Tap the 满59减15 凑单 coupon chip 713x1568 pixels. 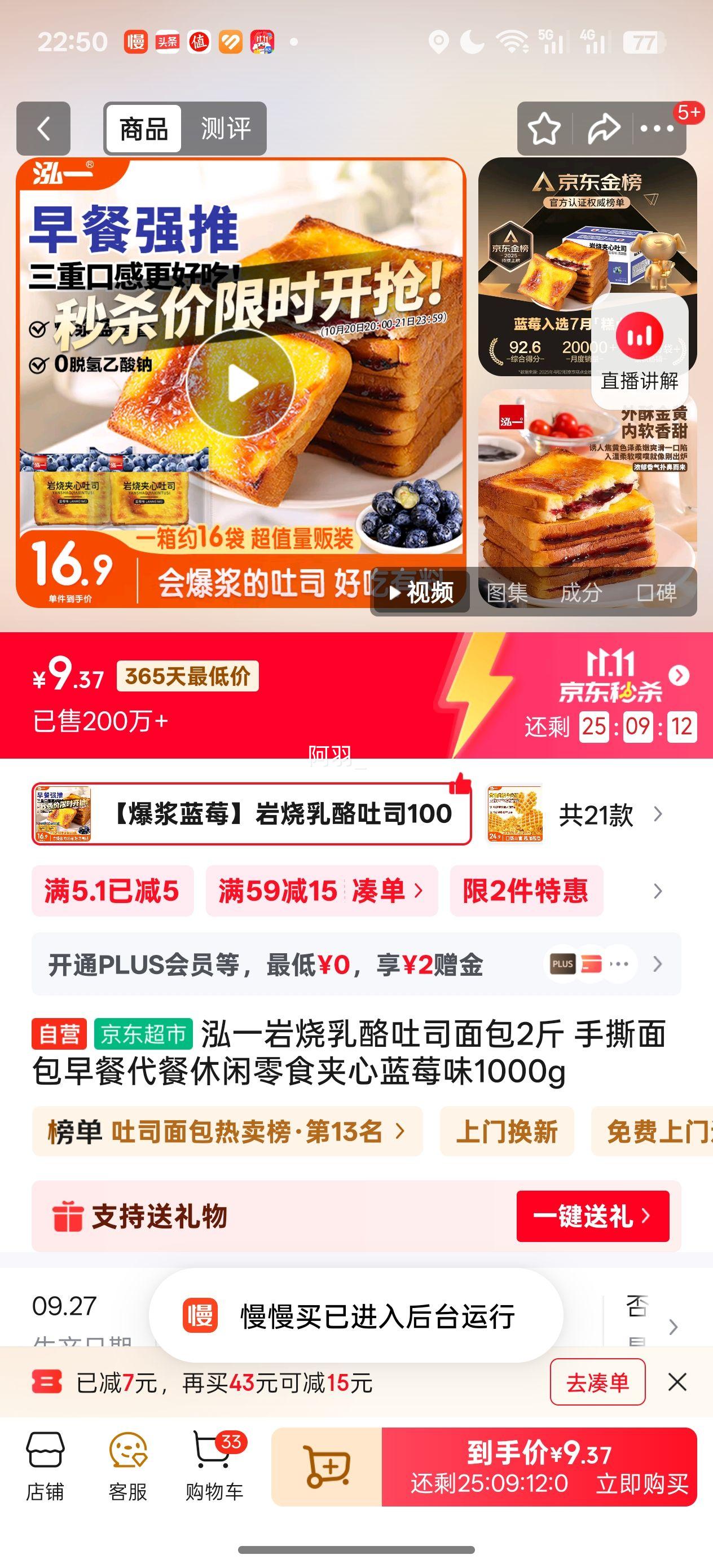click(x=322, y=891)
